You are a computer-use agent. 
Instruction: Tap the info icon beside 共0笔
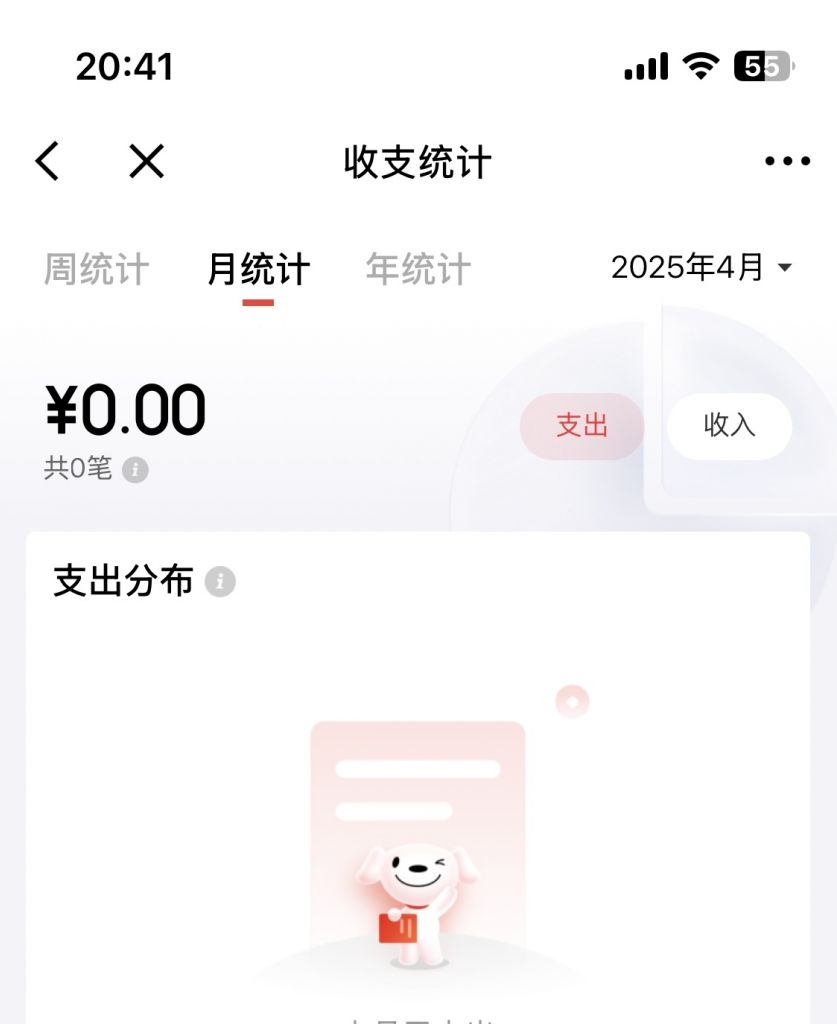pyautogui.click(x=135, y=469)
